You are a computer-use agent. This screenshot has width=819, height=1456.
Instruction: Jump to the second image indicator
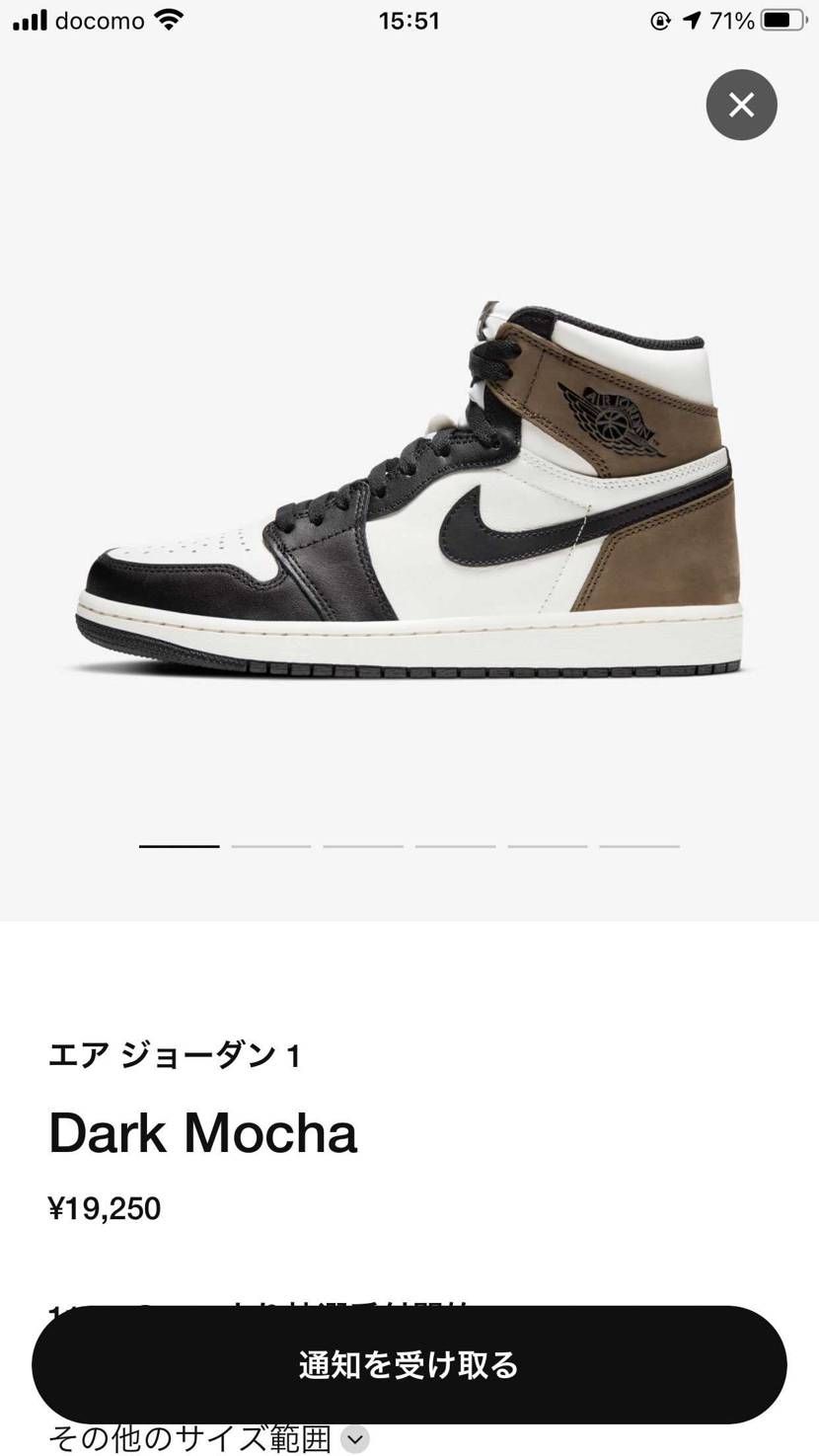(270, 846)
